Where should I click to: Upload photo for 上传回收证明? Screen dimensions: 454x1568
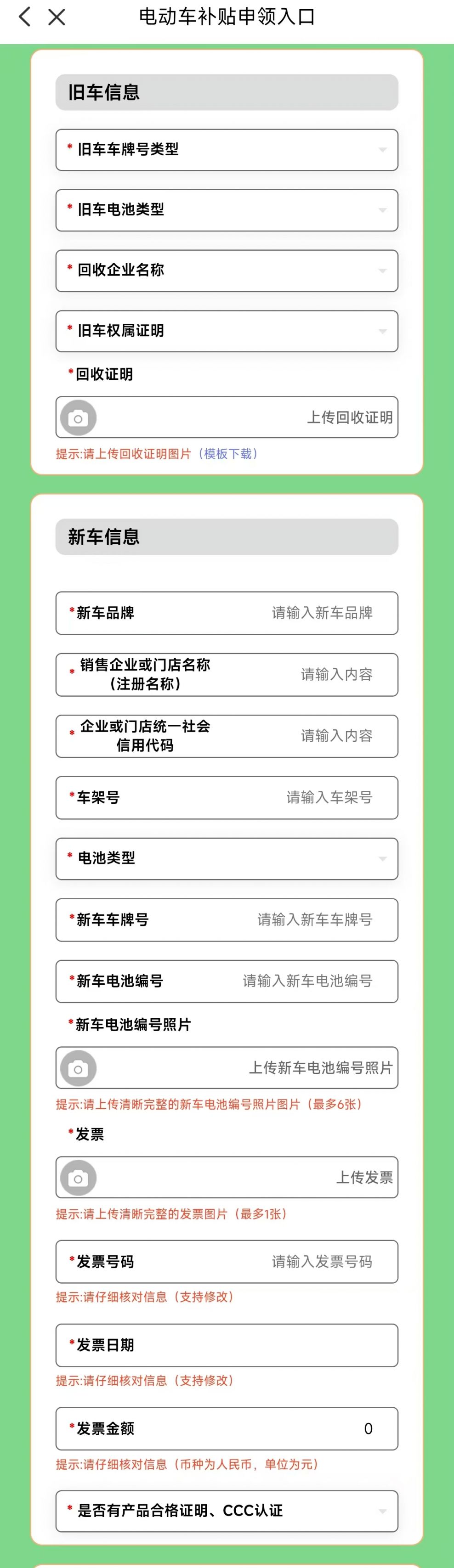point(78,417)
